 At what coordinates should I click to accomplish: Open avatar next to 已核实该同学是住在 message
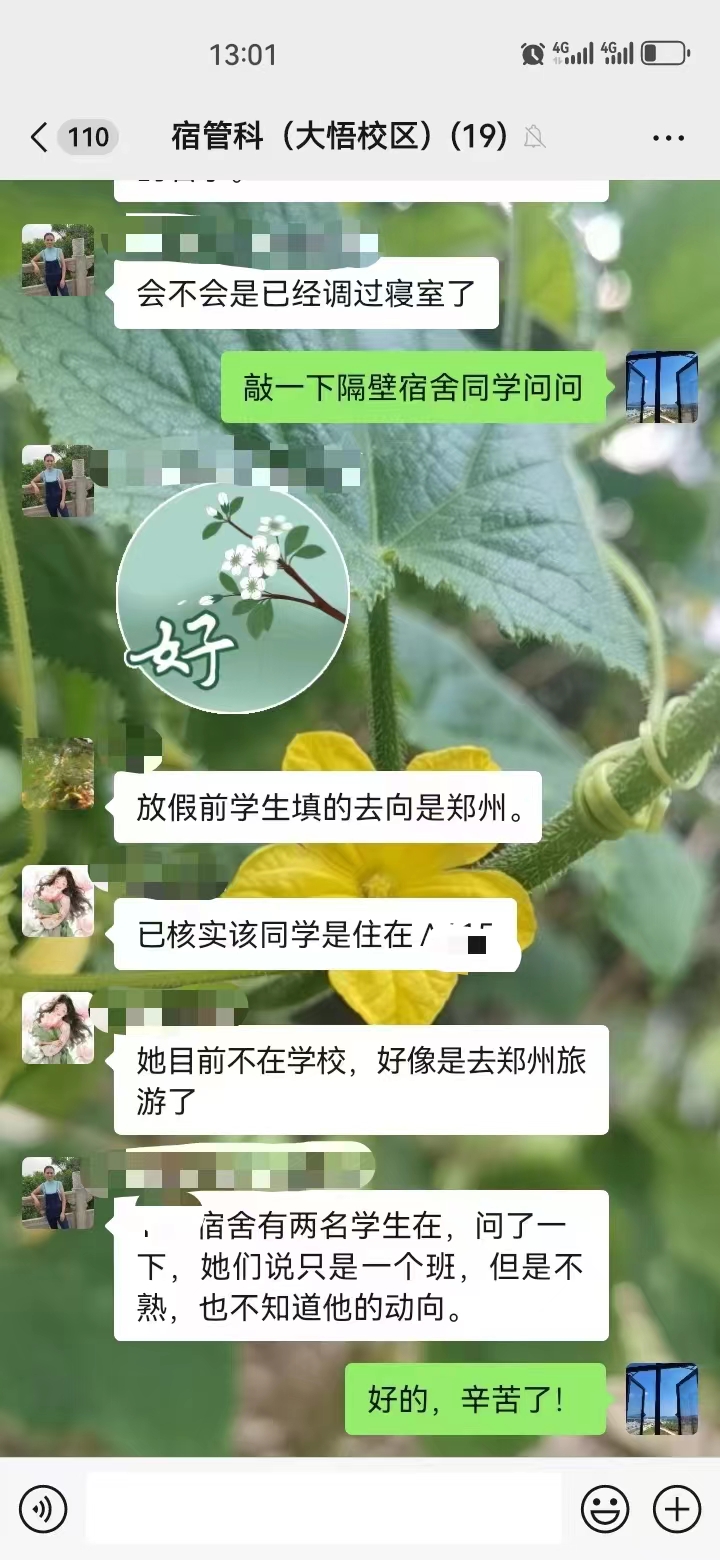58,901
